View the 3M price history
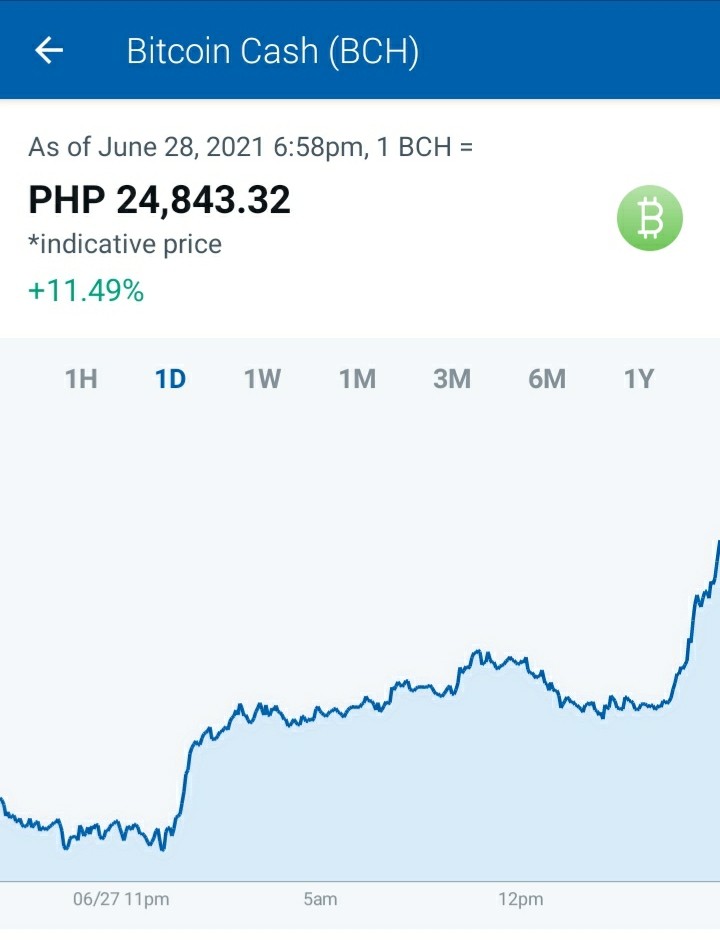 [x=452, y=379]
